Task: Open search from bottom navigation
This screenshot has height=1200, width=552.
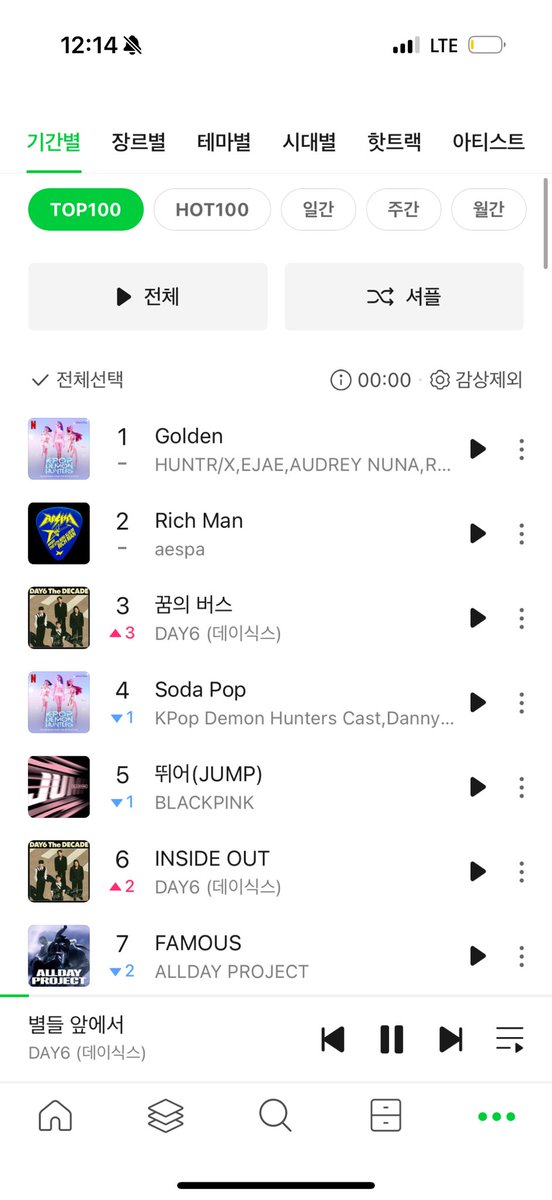Action: tap(275, 1115)
